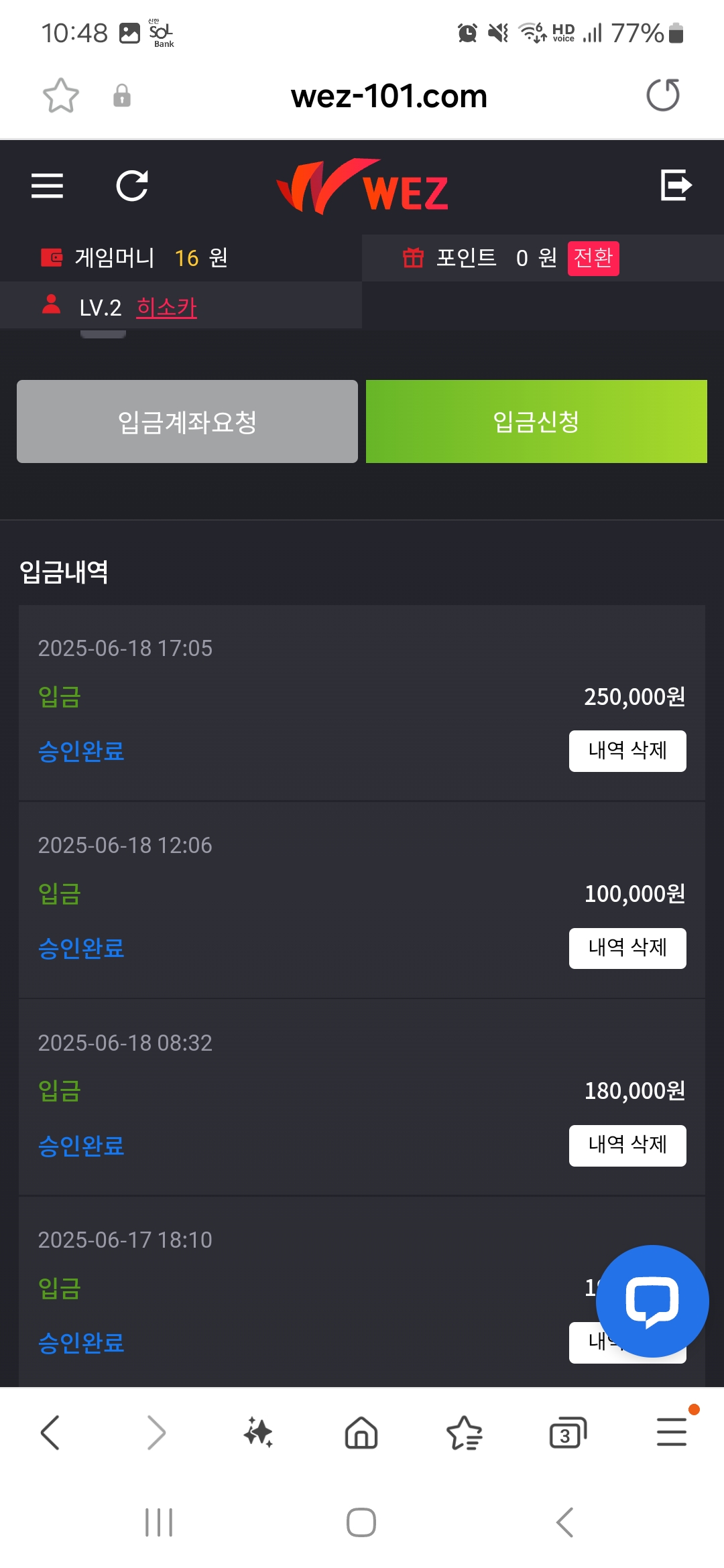Open recent apps from the navigation bar
Screen dimensions: 724x1568
(x=159, y=1522)
